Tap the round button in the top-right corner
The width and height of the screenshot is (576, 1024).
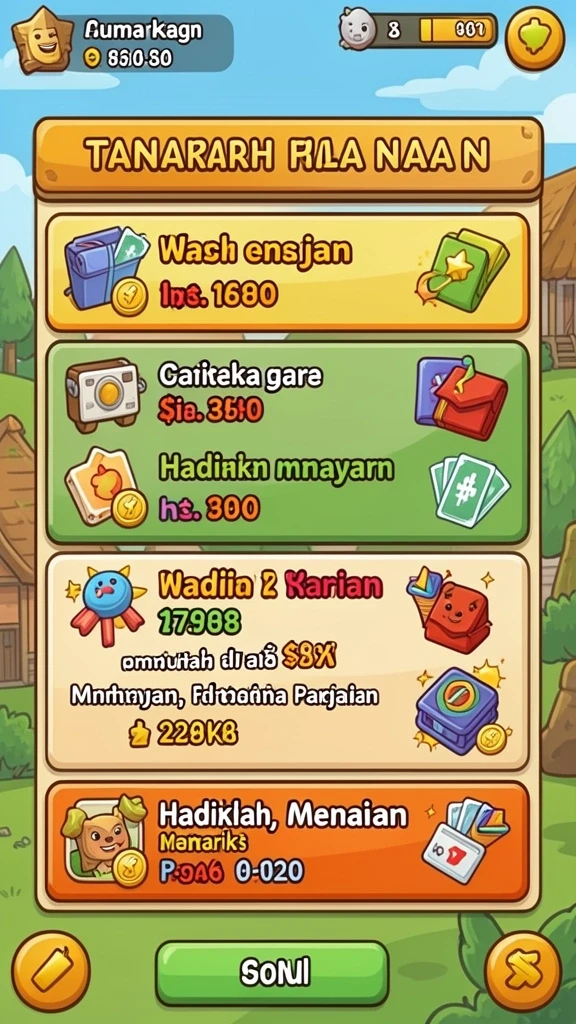click(x=535, y=39)
